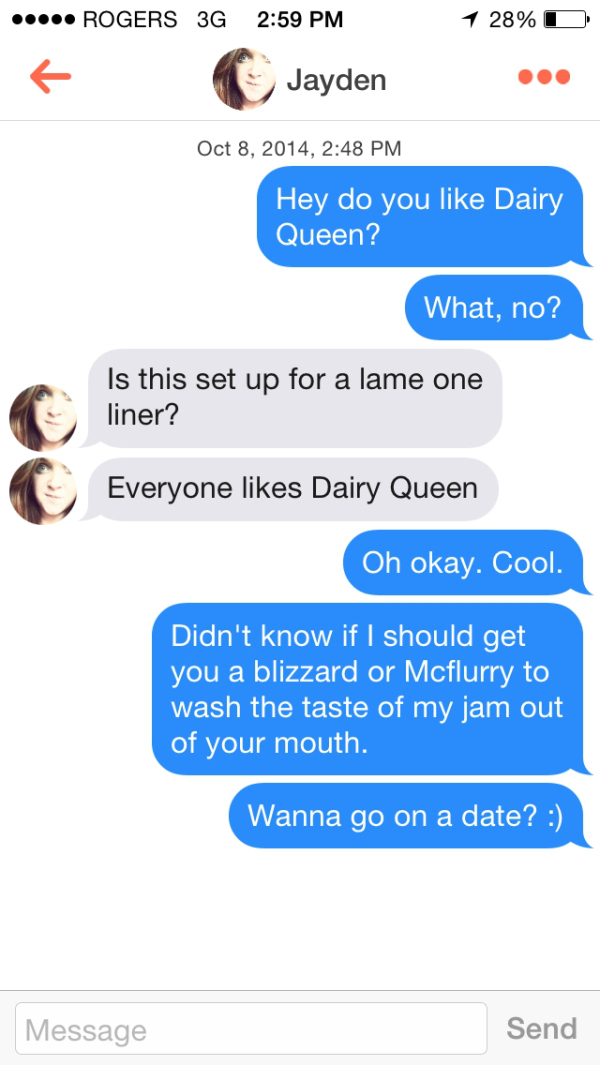Open Jayden's profile from the header
Viewport: 600px width, 1065px height.
pos(299,78)
